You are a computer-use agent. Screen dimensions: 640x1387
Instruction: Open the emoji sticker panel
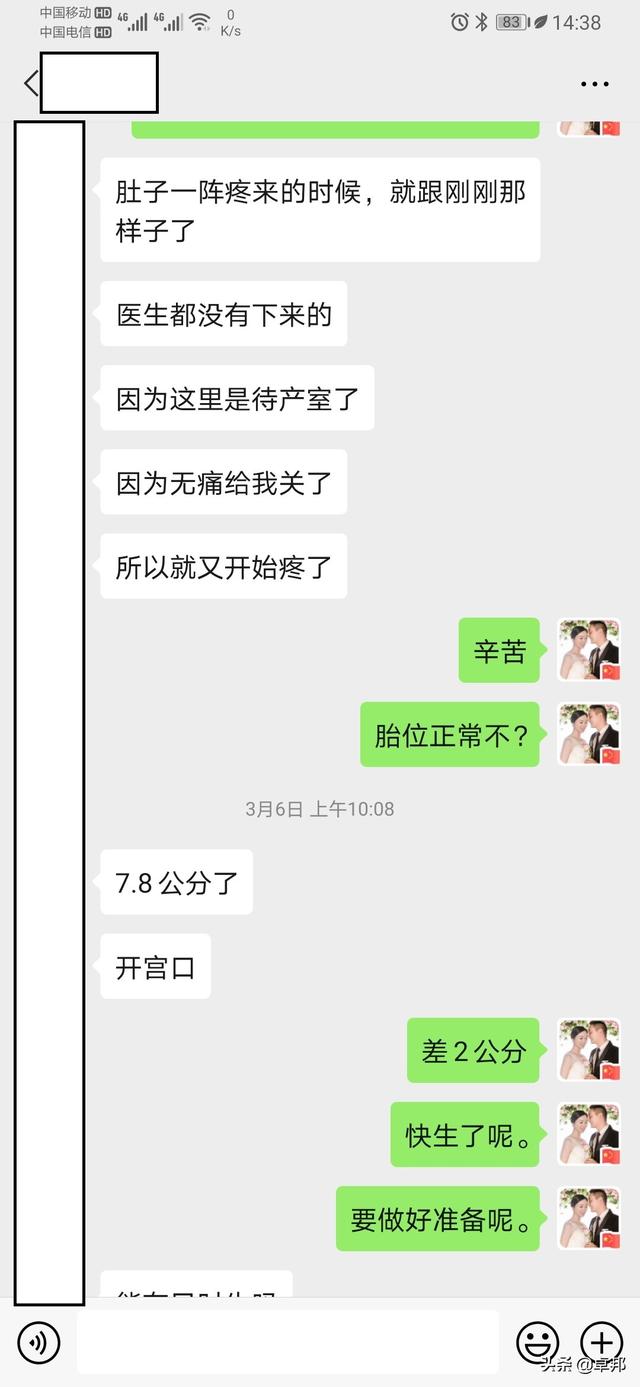pyautogui.click(x=537, y=1342)
